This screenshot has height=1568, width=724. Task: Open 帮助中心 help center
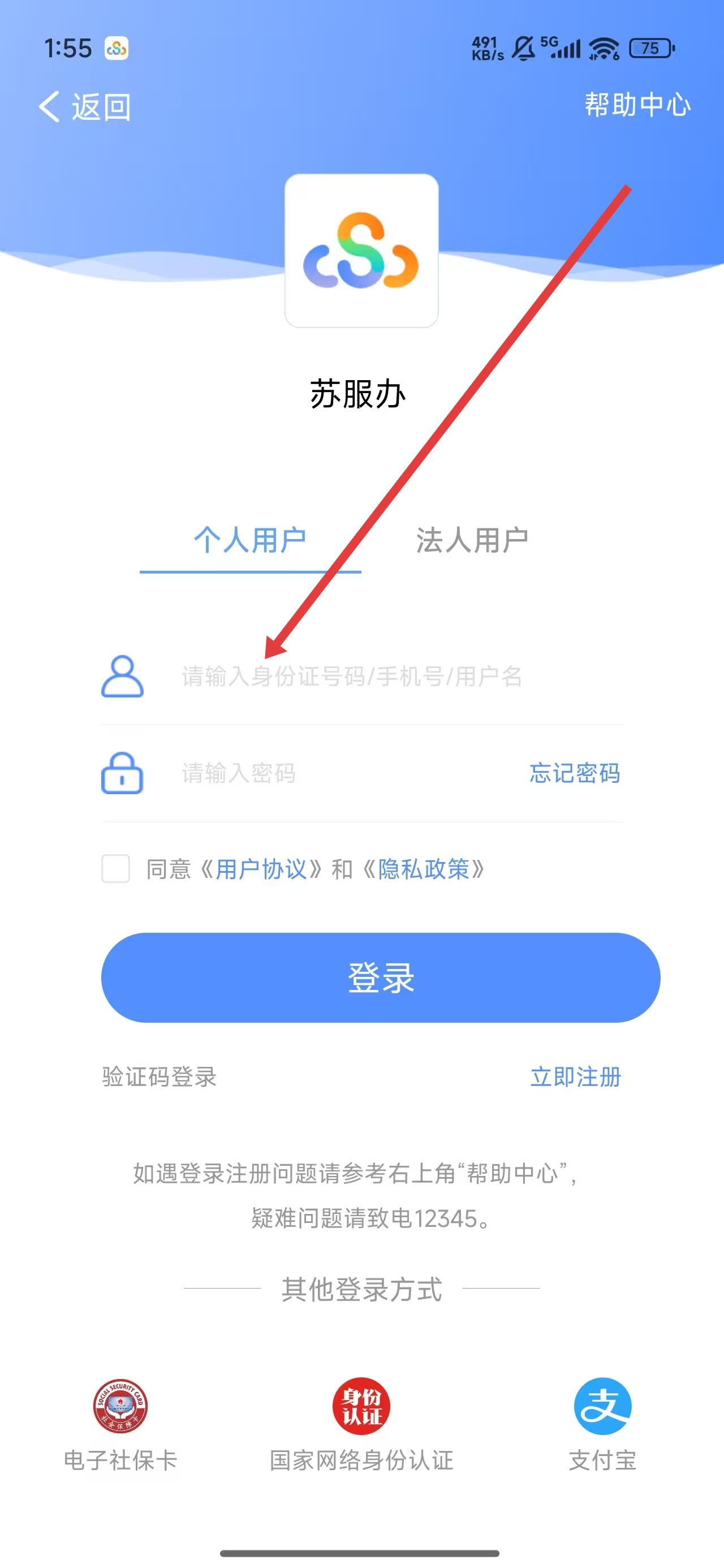tap(637, 105)
